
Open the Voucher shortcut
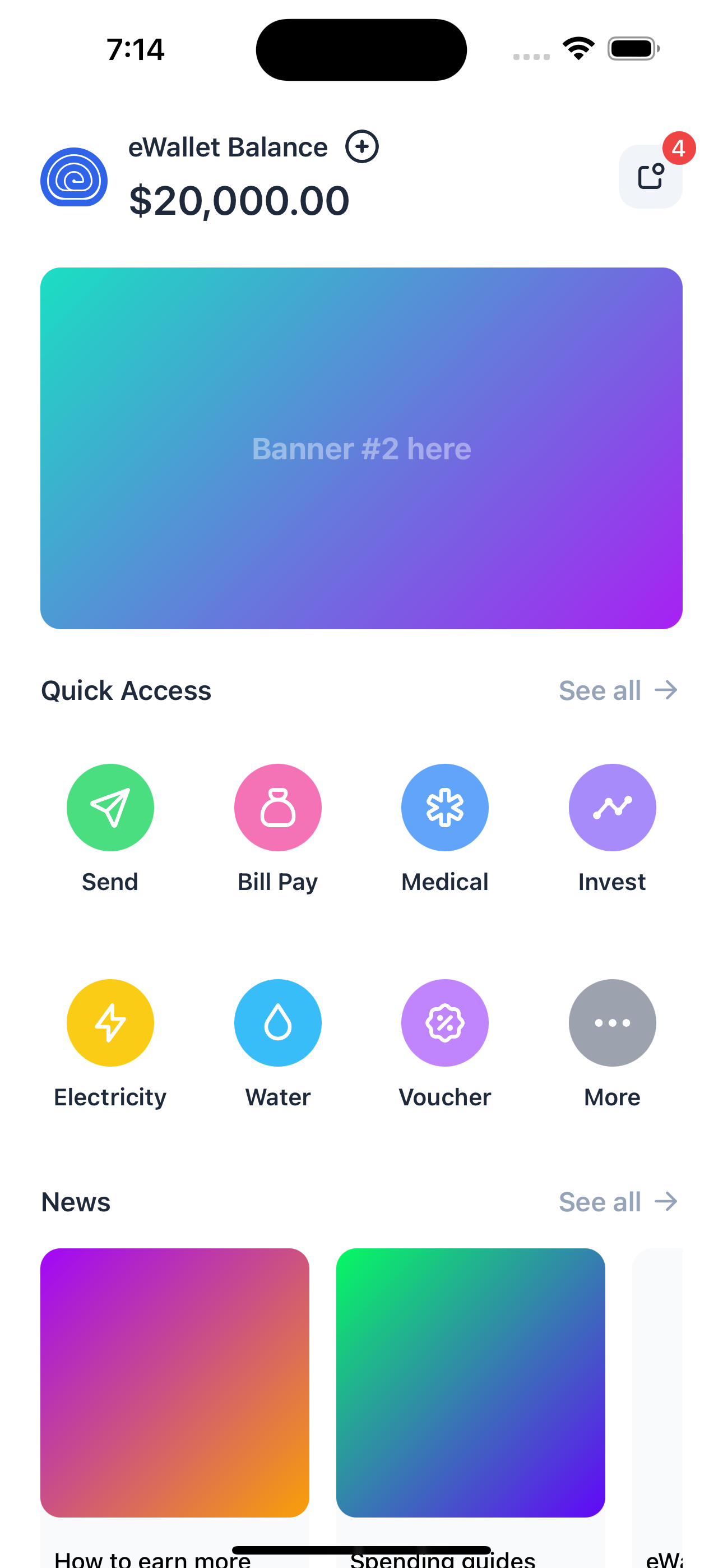[x=445, y=1022]
